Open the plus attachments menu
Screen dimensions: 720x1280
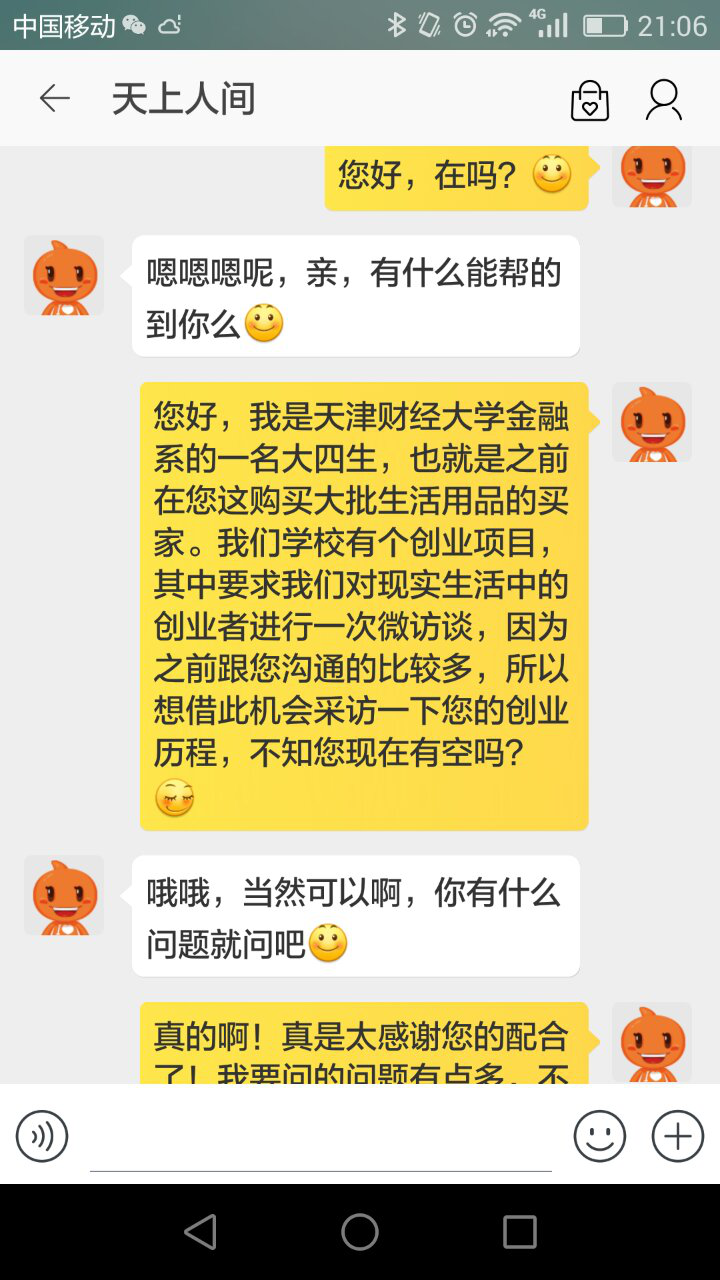pos(678,1137)
